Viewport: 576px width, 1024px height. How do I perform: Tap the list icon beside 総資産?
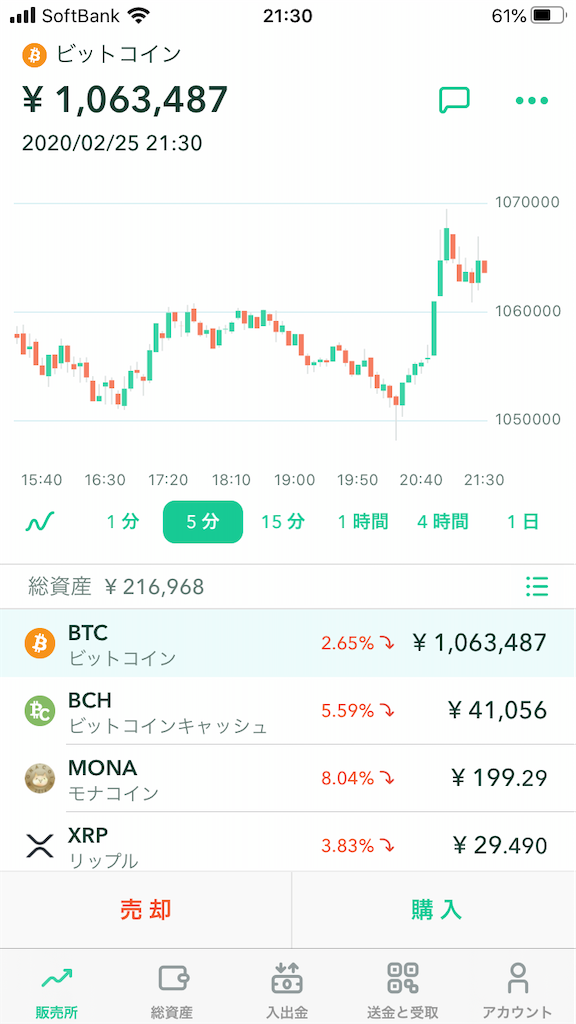click(x=537, y=586)
